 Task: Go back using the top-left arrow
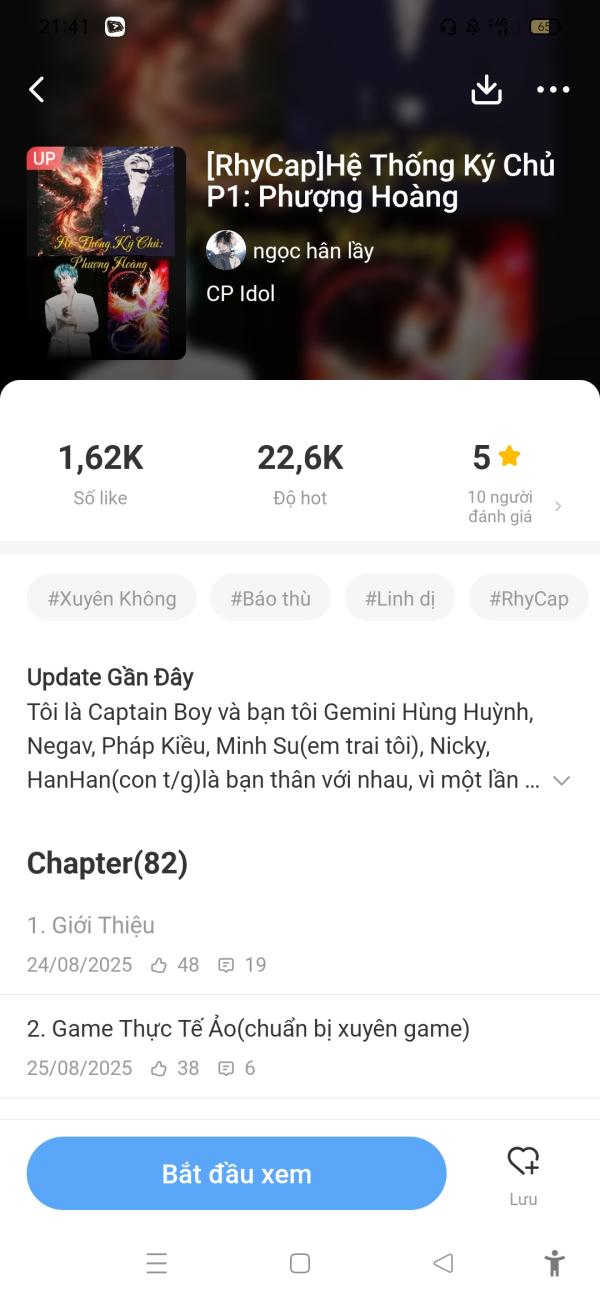pos(37,90)
